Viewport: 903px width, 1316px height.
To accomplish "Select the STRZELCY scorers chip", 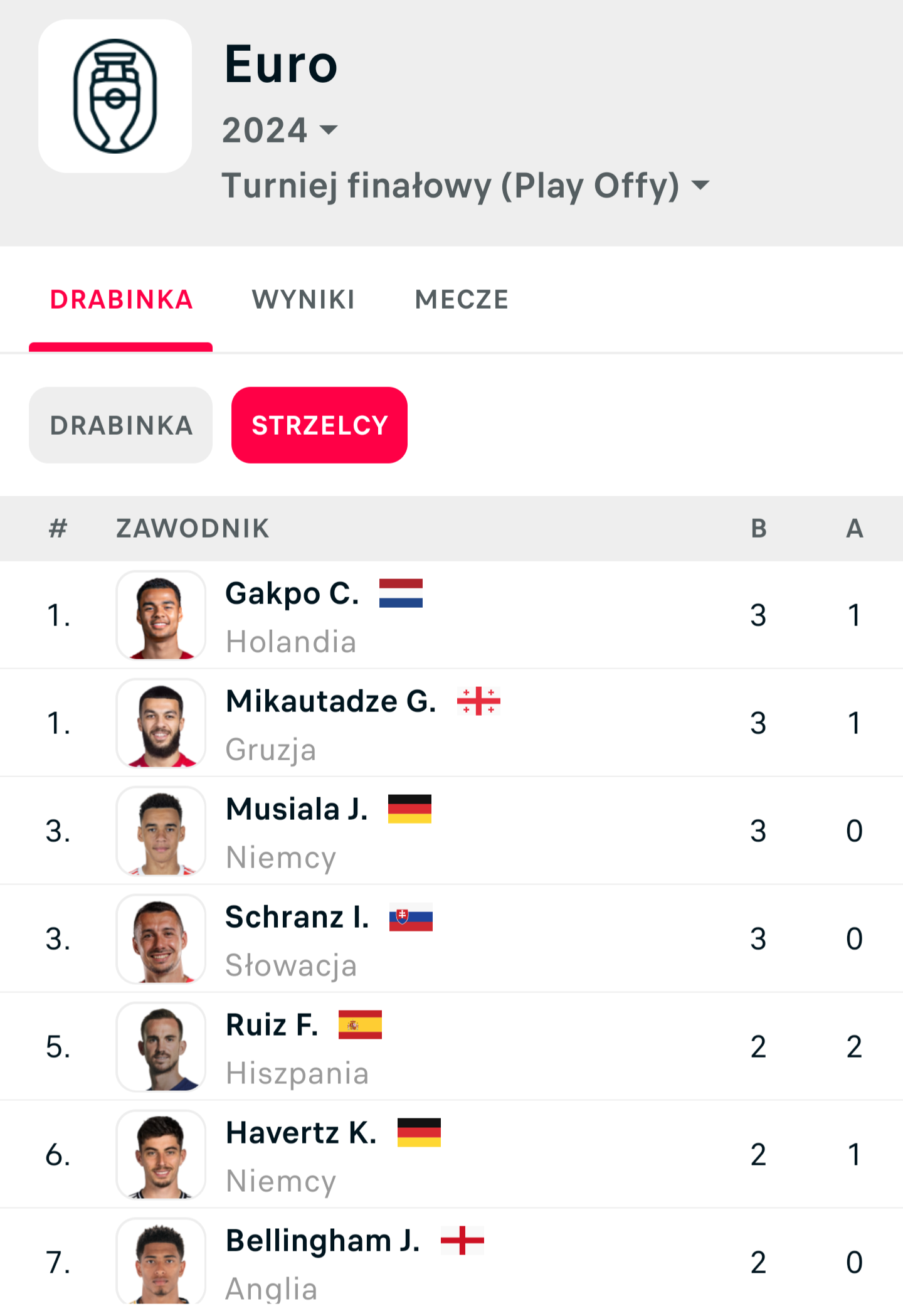I will coord(319,425).
